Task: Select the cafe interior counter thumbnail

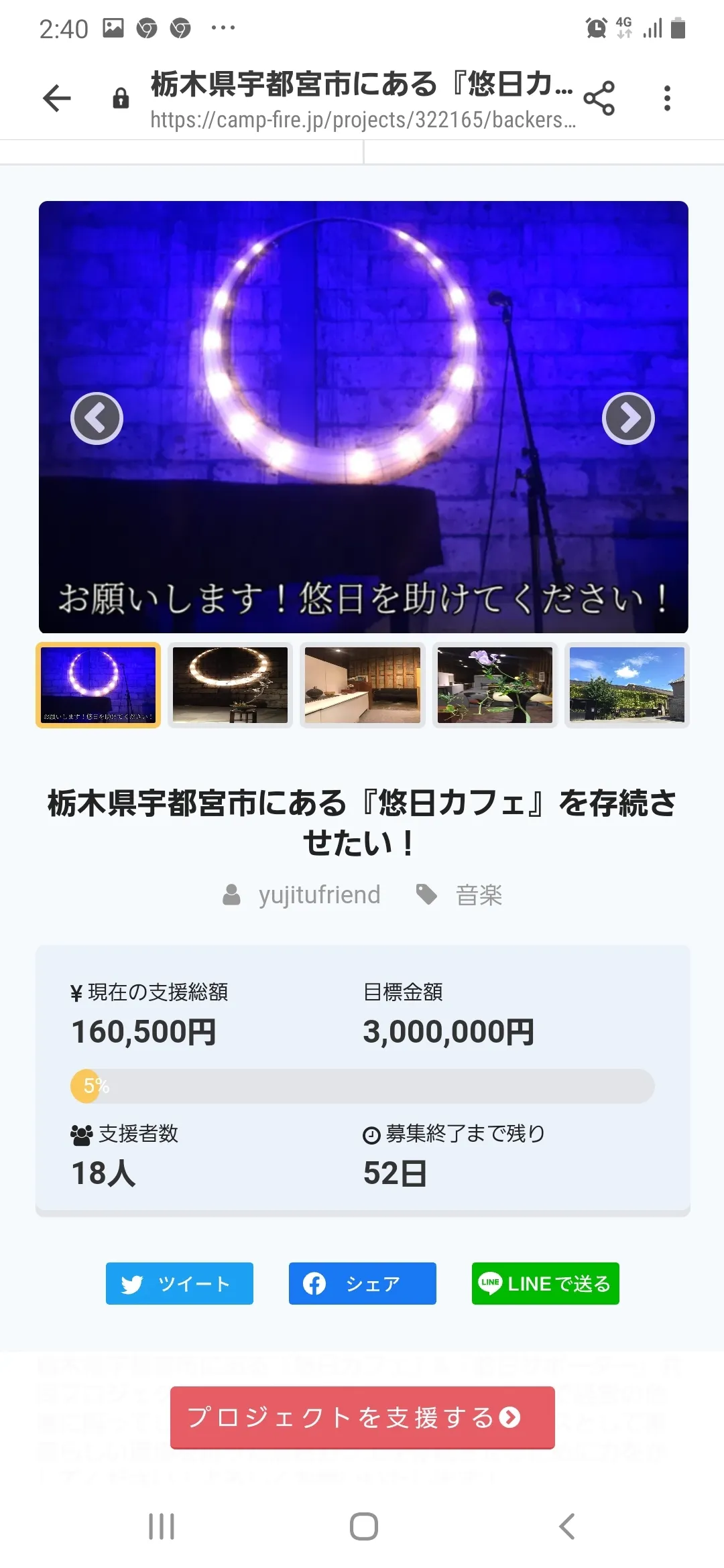Action: point(362,685)
